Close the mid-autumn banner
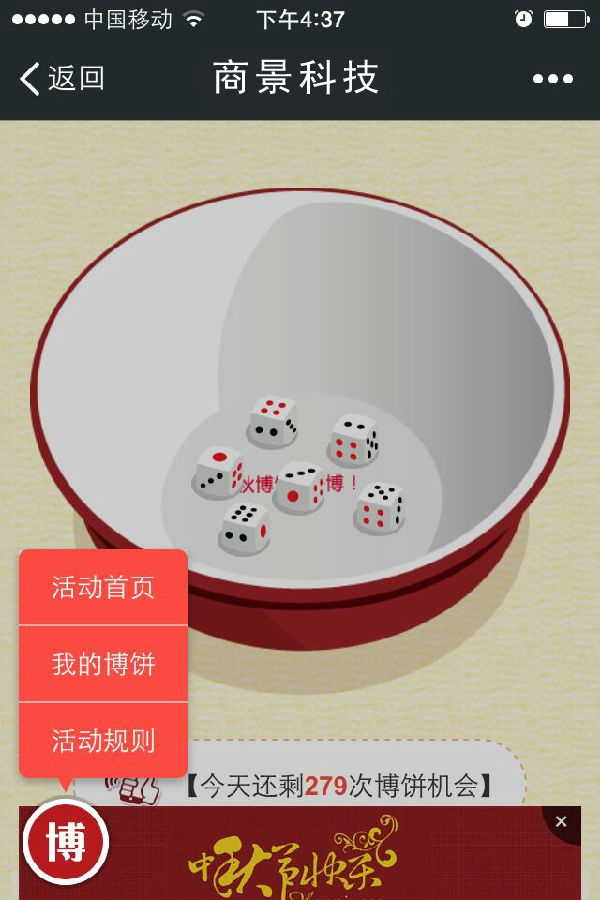 [x=561, y=822]
